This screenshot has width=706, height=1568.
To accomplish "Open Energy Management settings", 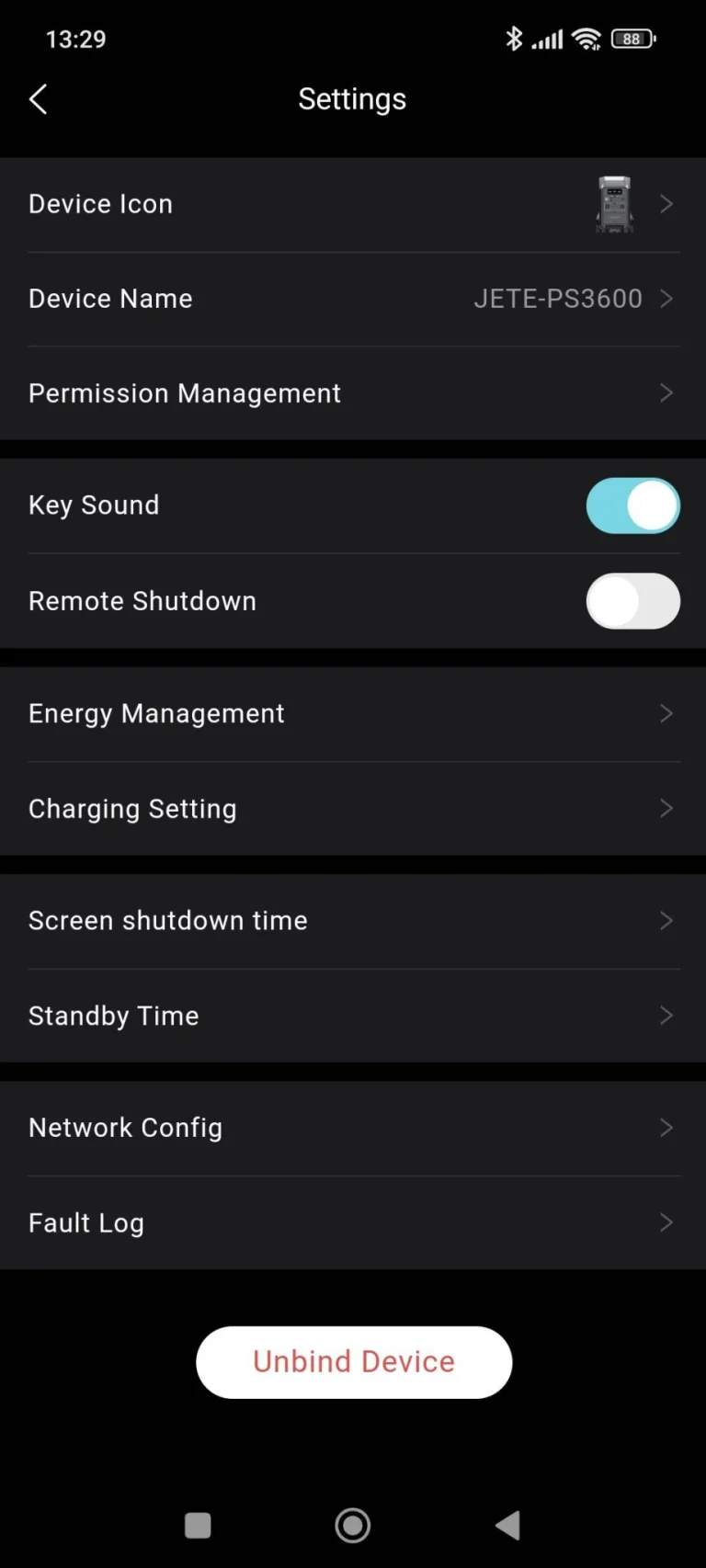I will pos(353,714).
